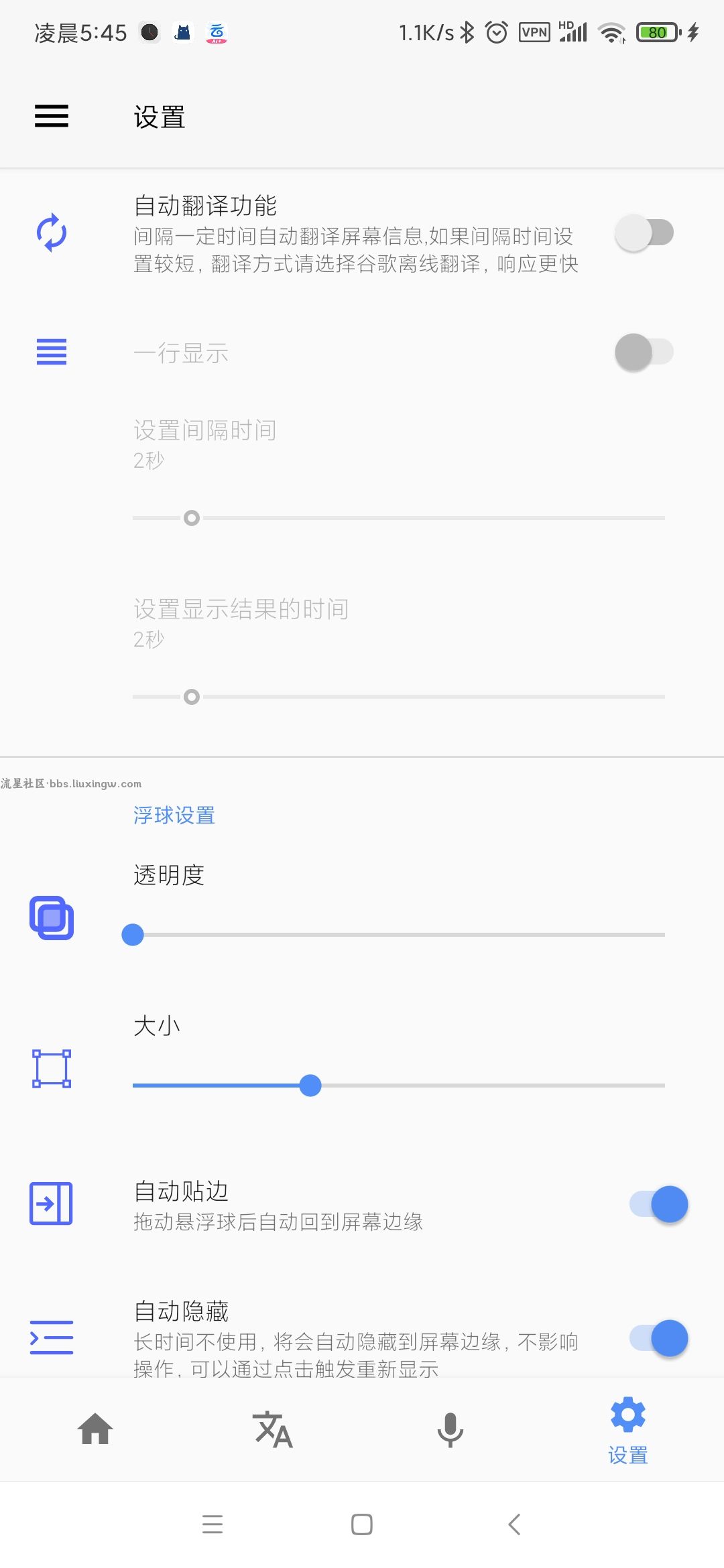Open the microphone voice tab
Screen dimensions: 724x1568
pos(450,1429)
